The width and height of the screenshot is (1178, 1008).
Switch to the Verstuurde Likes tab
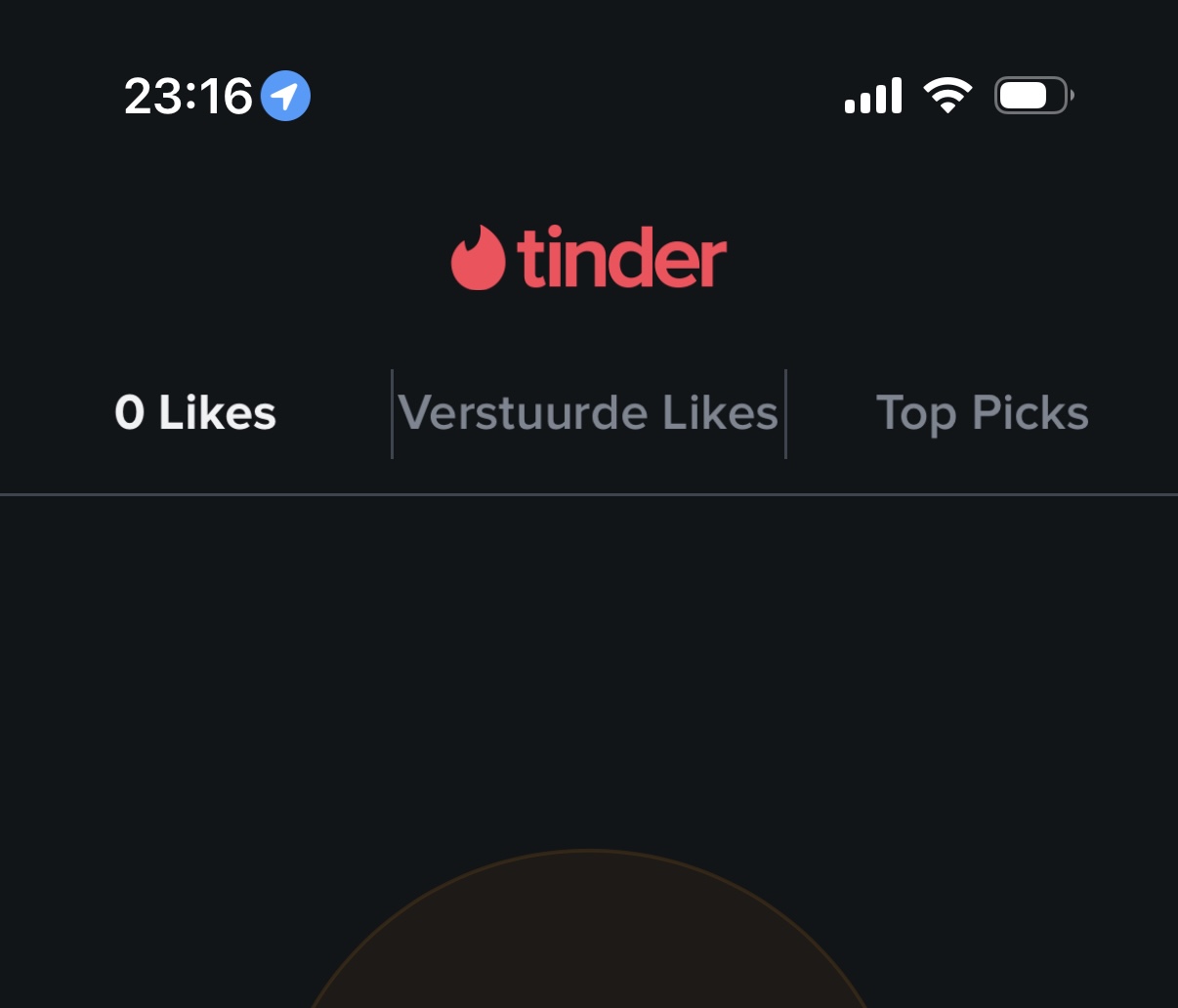(x=588, y=413)
